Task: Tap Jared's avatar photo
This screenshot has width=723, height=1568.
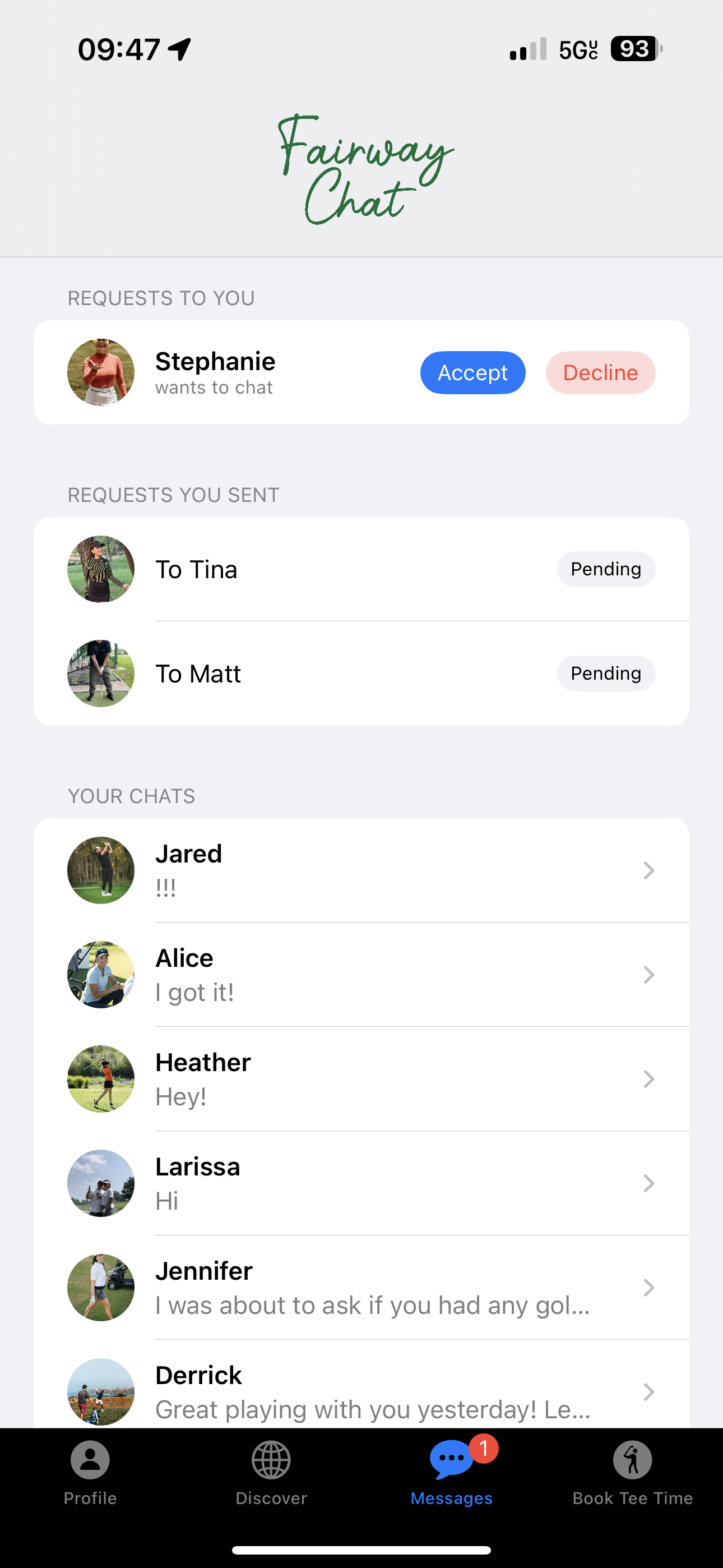Action: click(x=100, y=870)
